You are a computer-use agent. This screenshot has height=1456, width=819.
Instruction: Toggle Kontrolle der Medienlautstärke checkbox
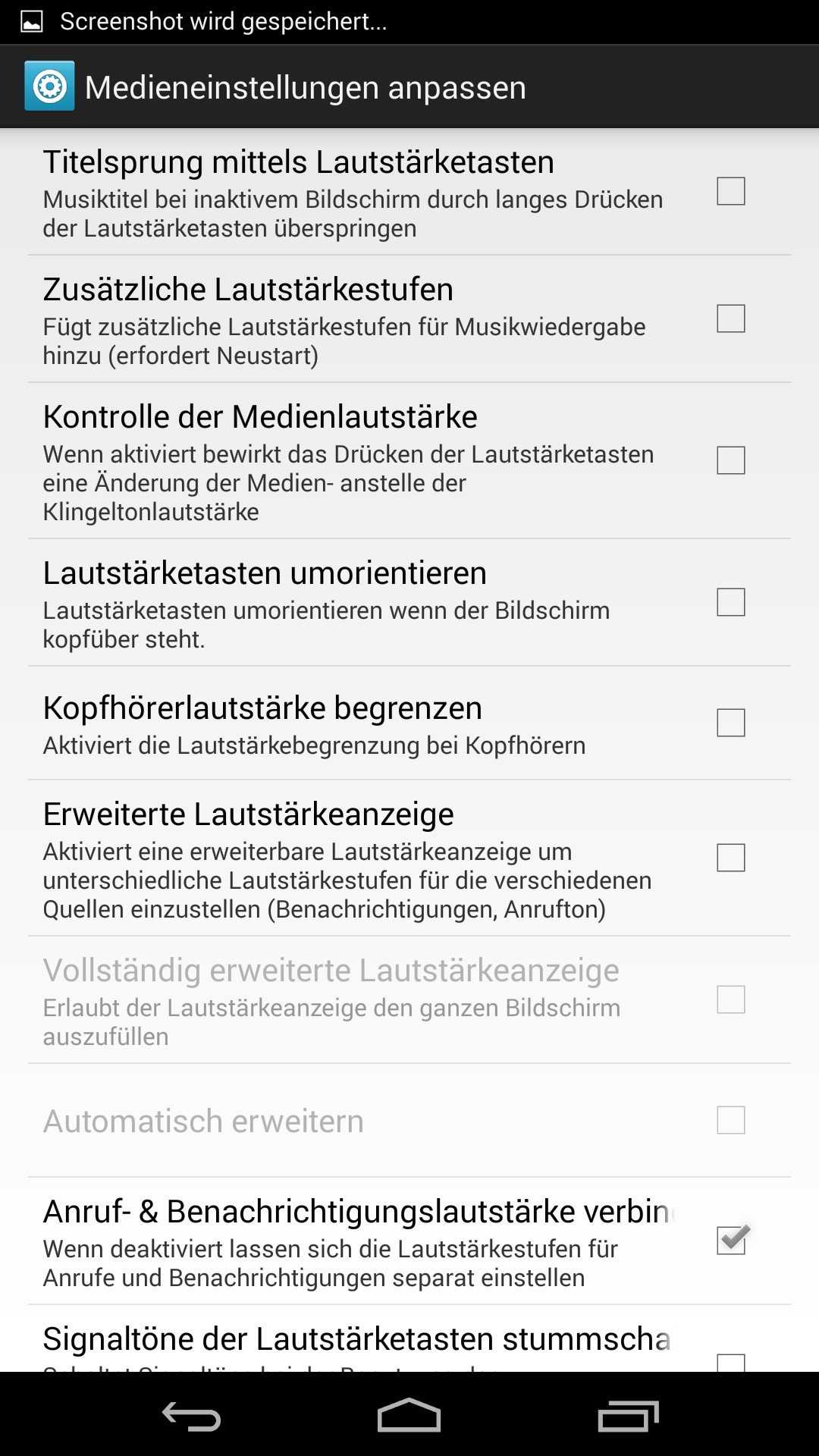coord(731,460)
